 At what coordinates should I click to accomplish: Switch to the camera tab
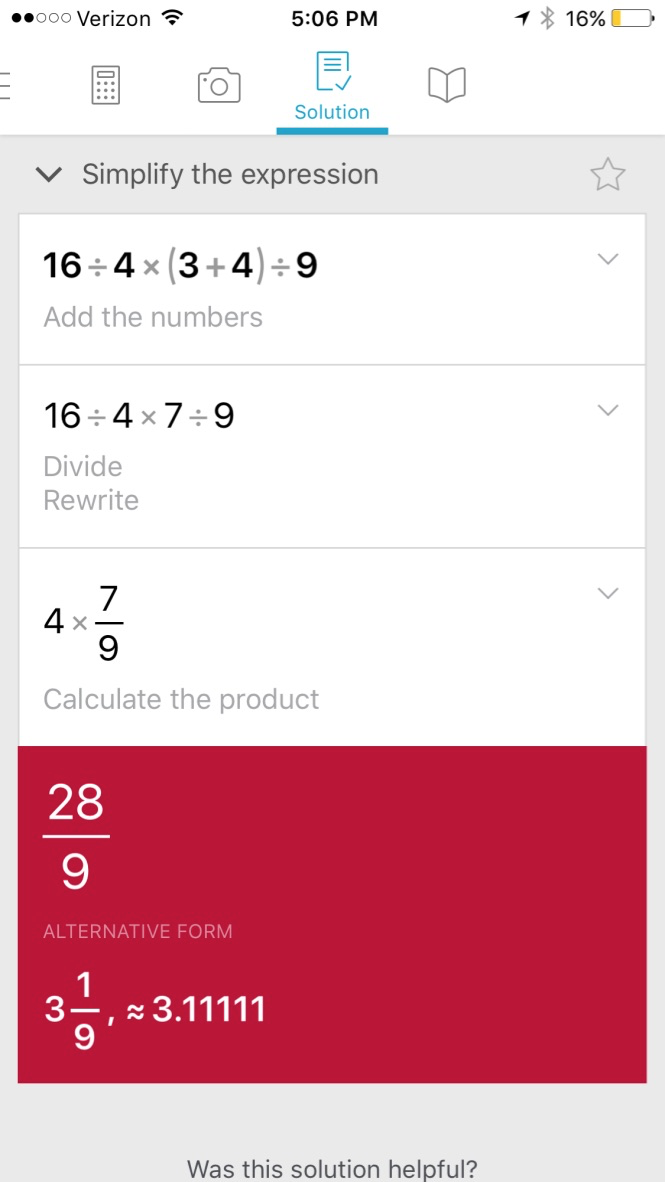(x=219, y=86)
